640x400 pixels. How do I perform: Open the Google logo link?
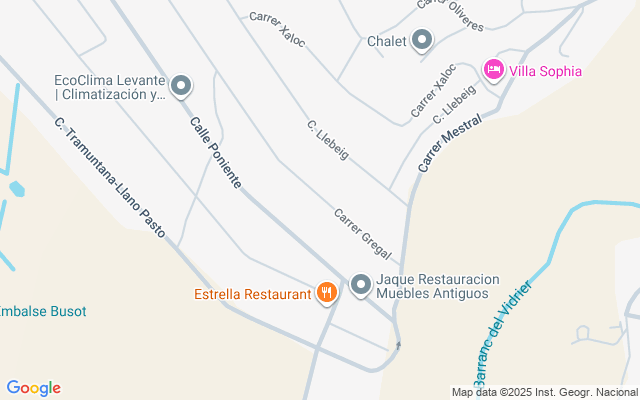pos(33,388)
